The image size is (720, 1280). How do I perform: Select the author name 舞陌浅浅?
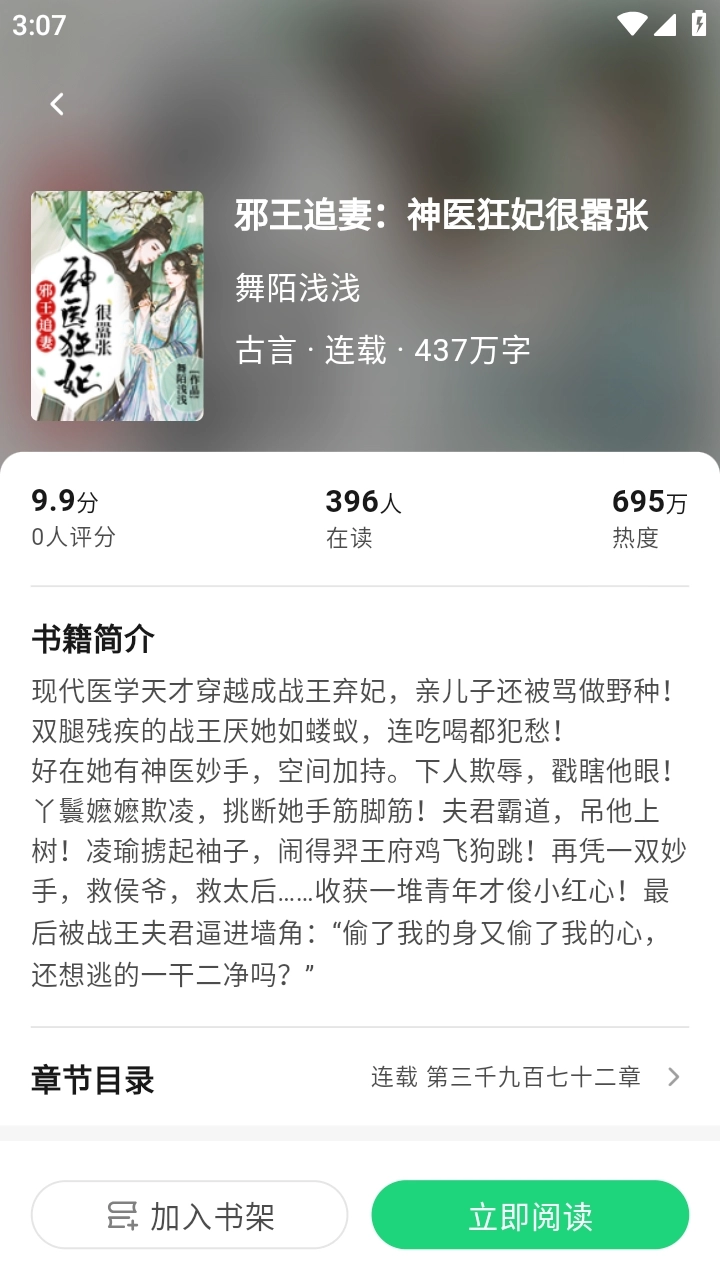pos(295,290)
